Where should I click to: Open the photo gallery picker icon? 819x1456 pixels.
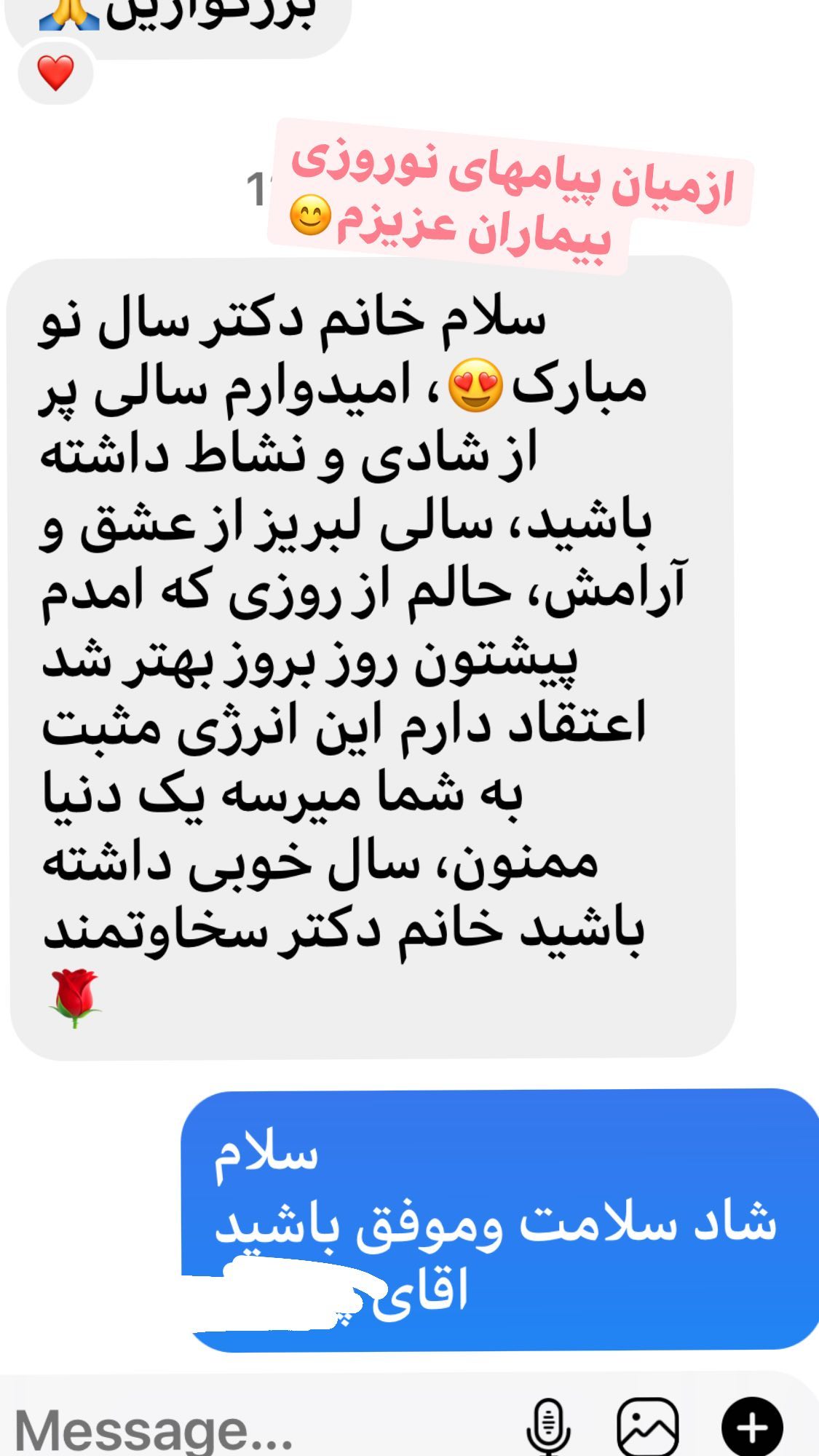pyautogui.click(x=647, y=1427)
